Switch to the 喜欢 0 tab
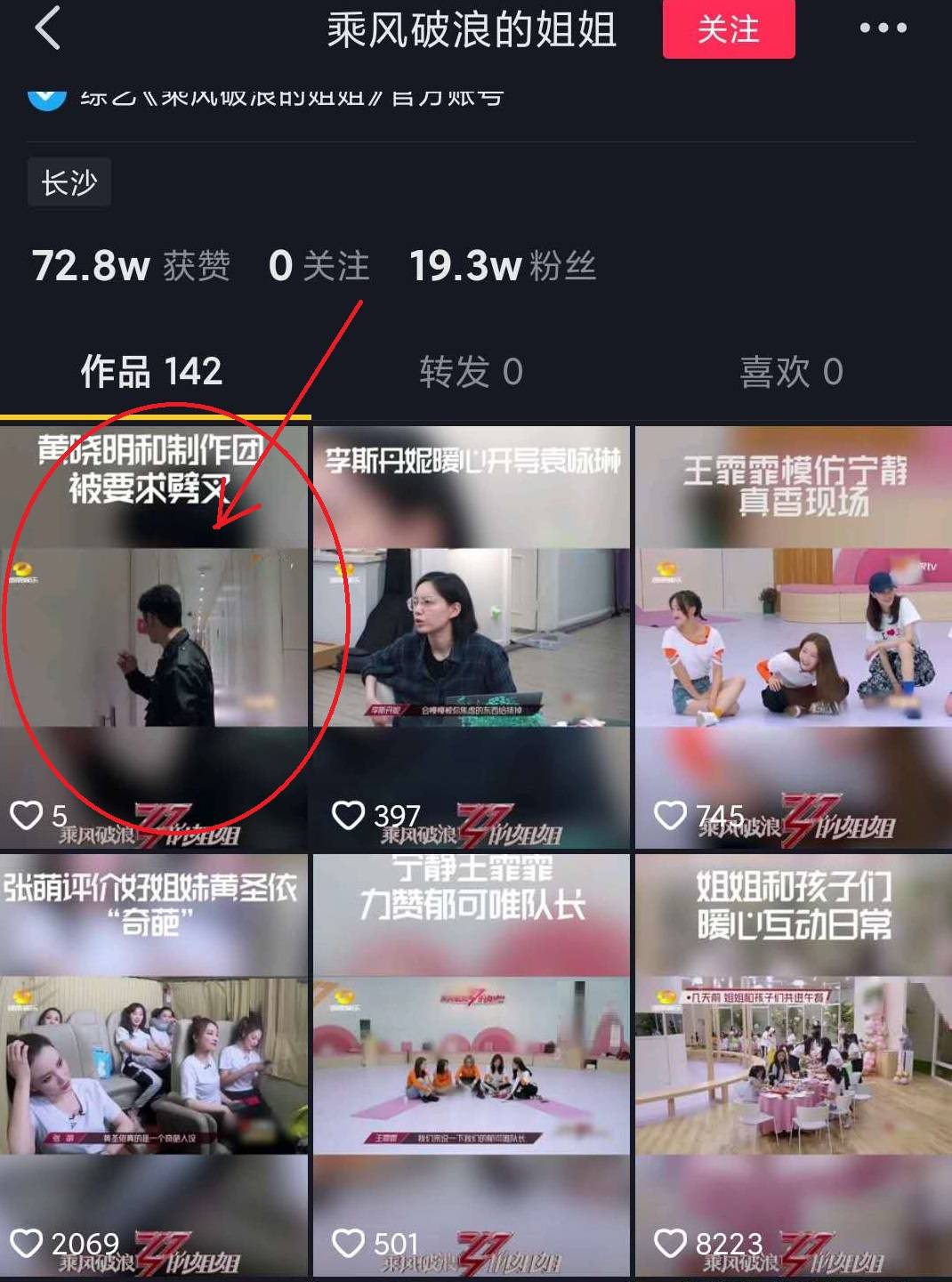952x1282 pixels. point(791,372)
